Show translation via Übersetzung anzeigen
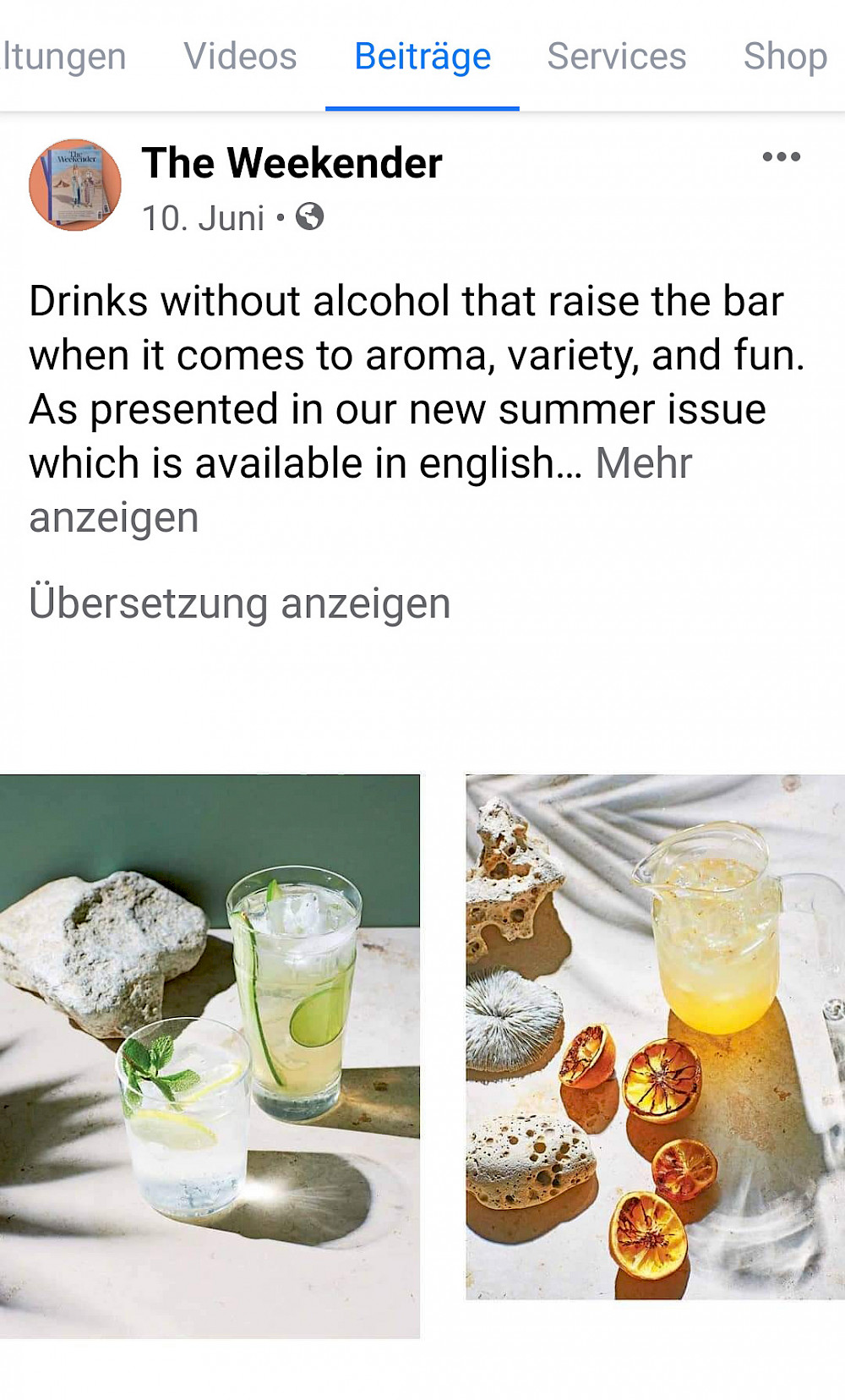This screenshot has height=1400, width=845. (240, 604)
